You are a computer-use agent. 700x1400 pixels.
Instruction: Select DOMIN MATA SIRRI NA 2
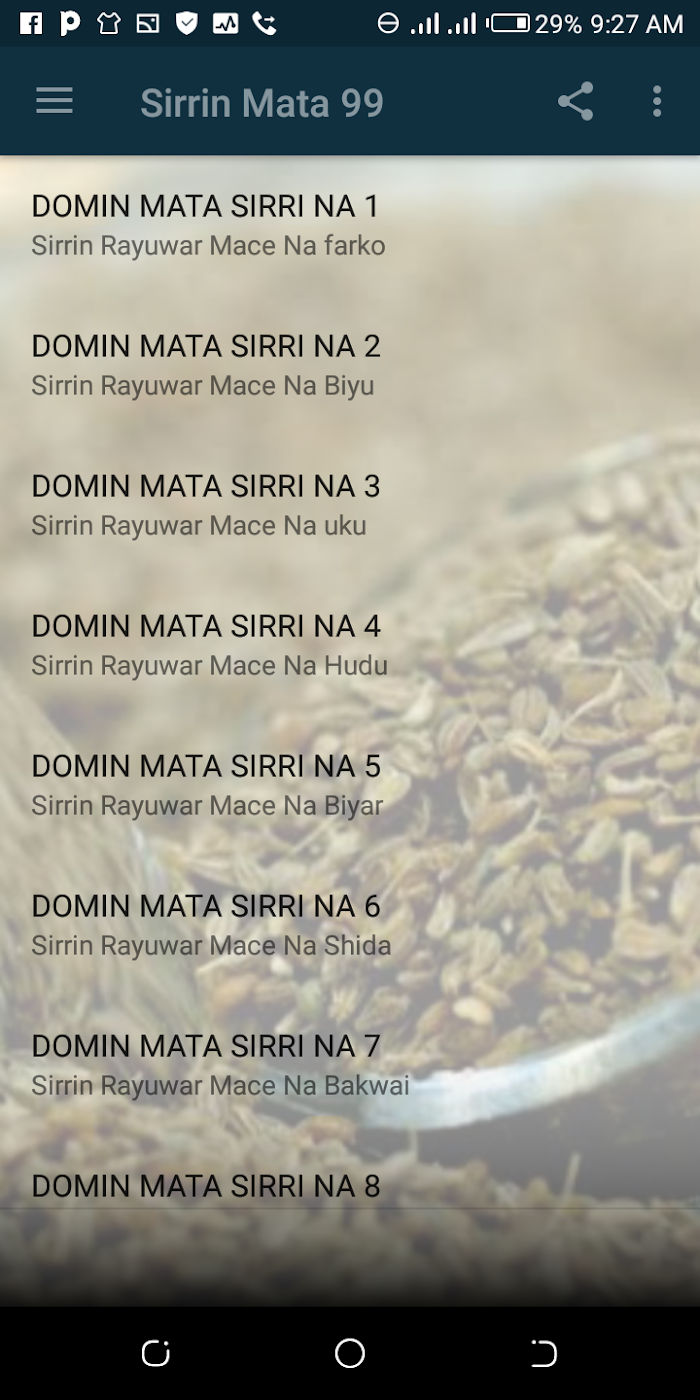click(350, 365)
